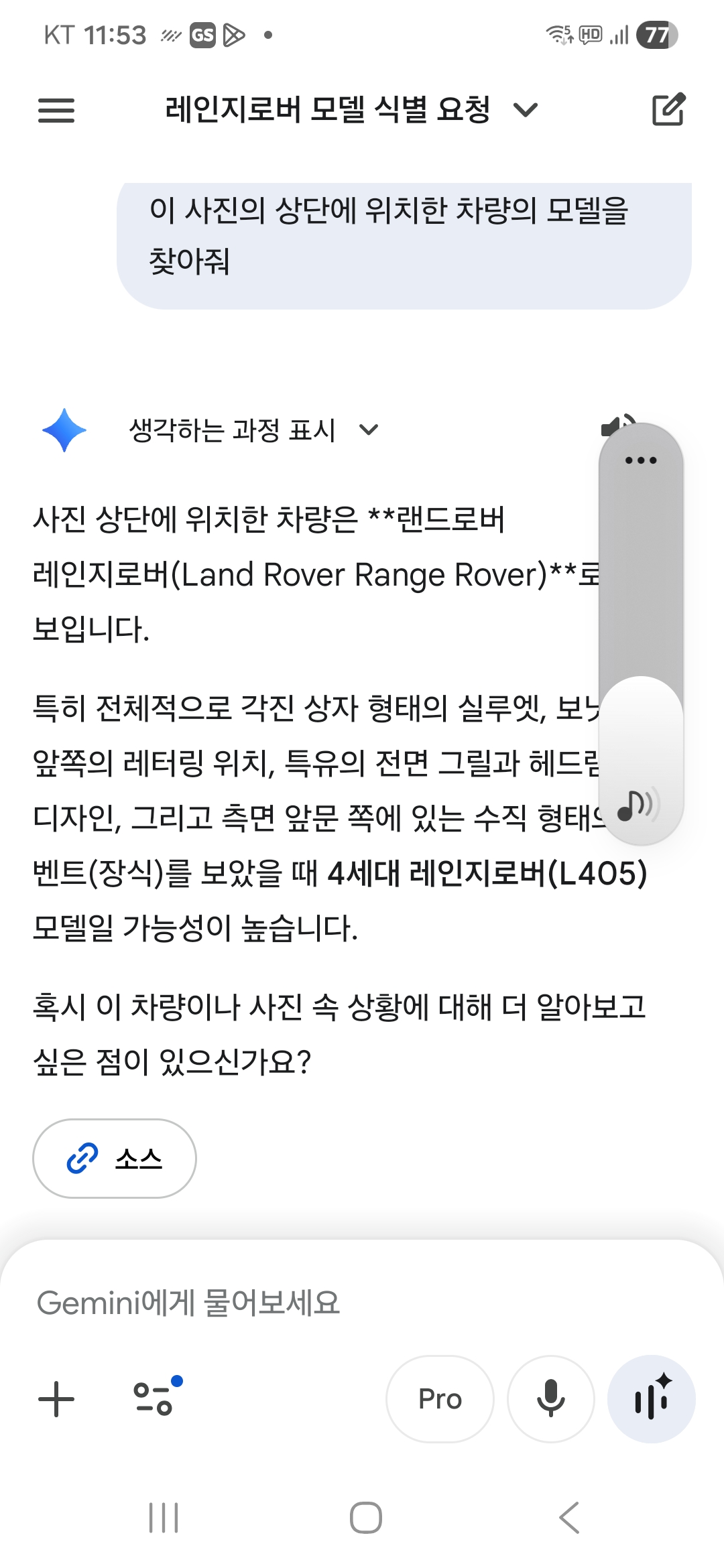Viewport: 724px width, 1568px height.
Task: Expand the conversation title dropdown
Action: click(525, 110)
